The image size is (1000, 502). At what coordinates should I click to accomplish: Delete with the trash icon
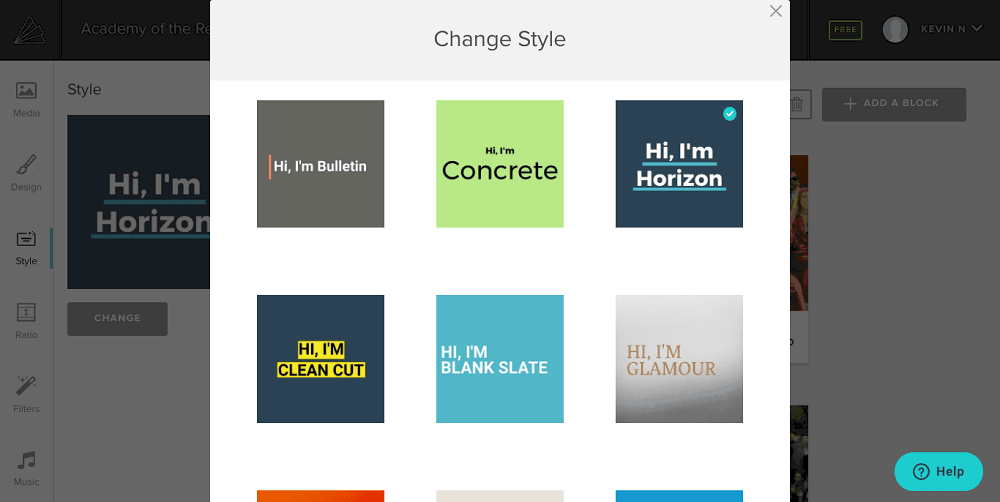797,104
